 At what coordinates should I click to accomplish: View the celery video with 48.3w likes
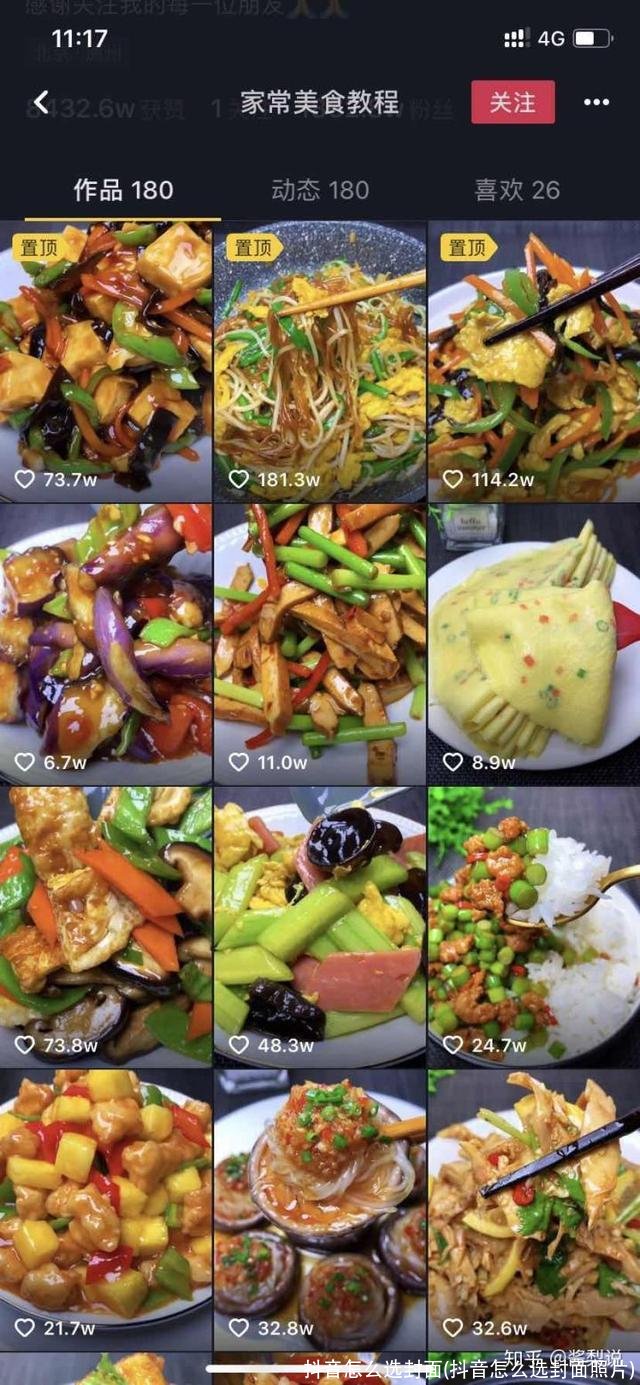320,925
